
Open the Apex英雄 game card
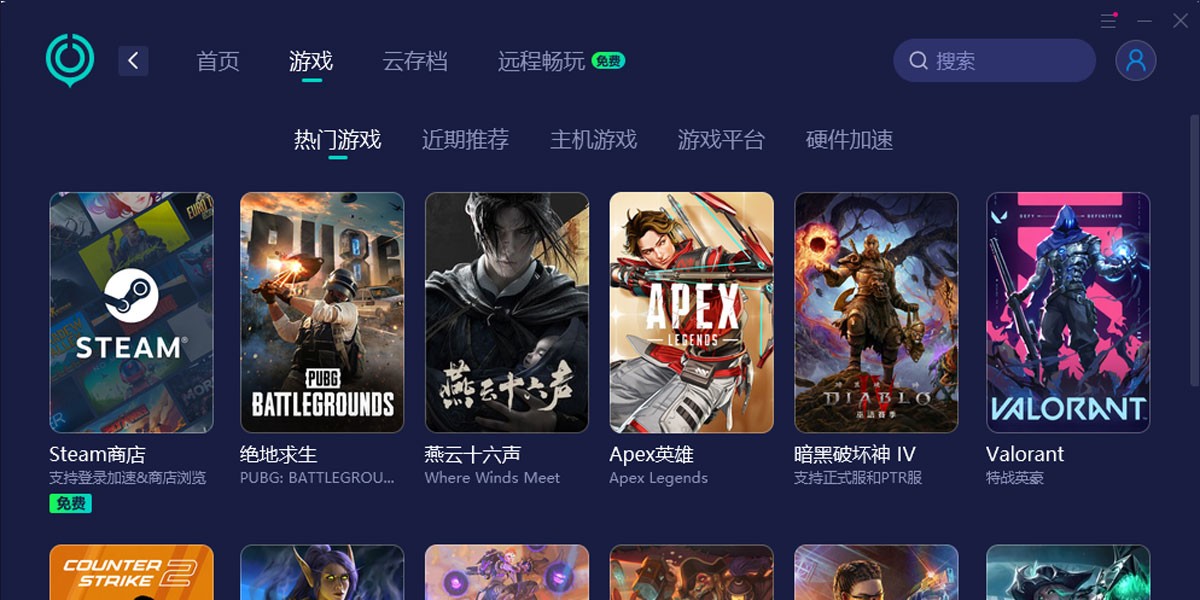[691, 312]
